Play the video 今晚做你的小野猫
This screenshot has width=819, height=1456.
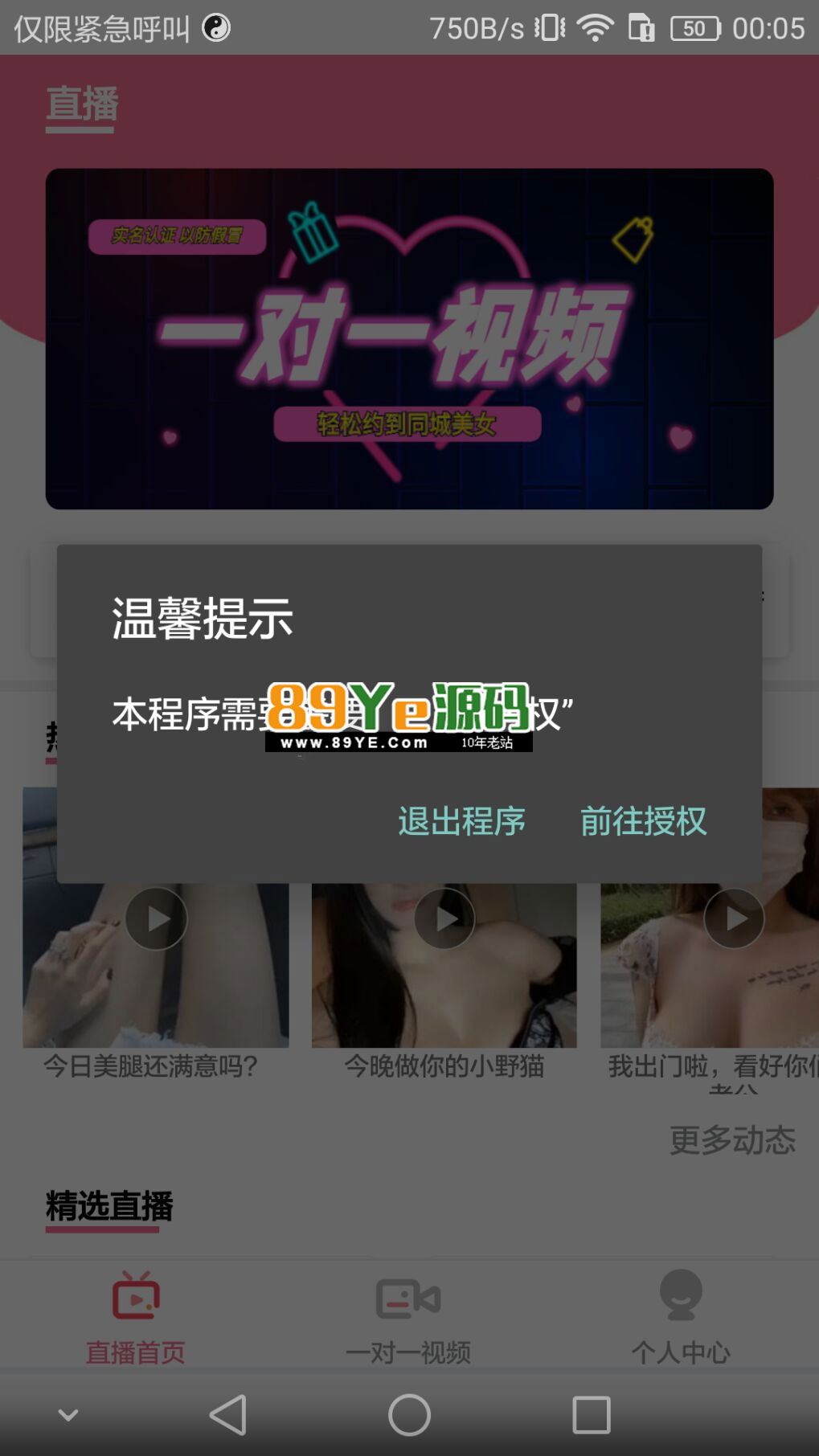click(444, 919)
